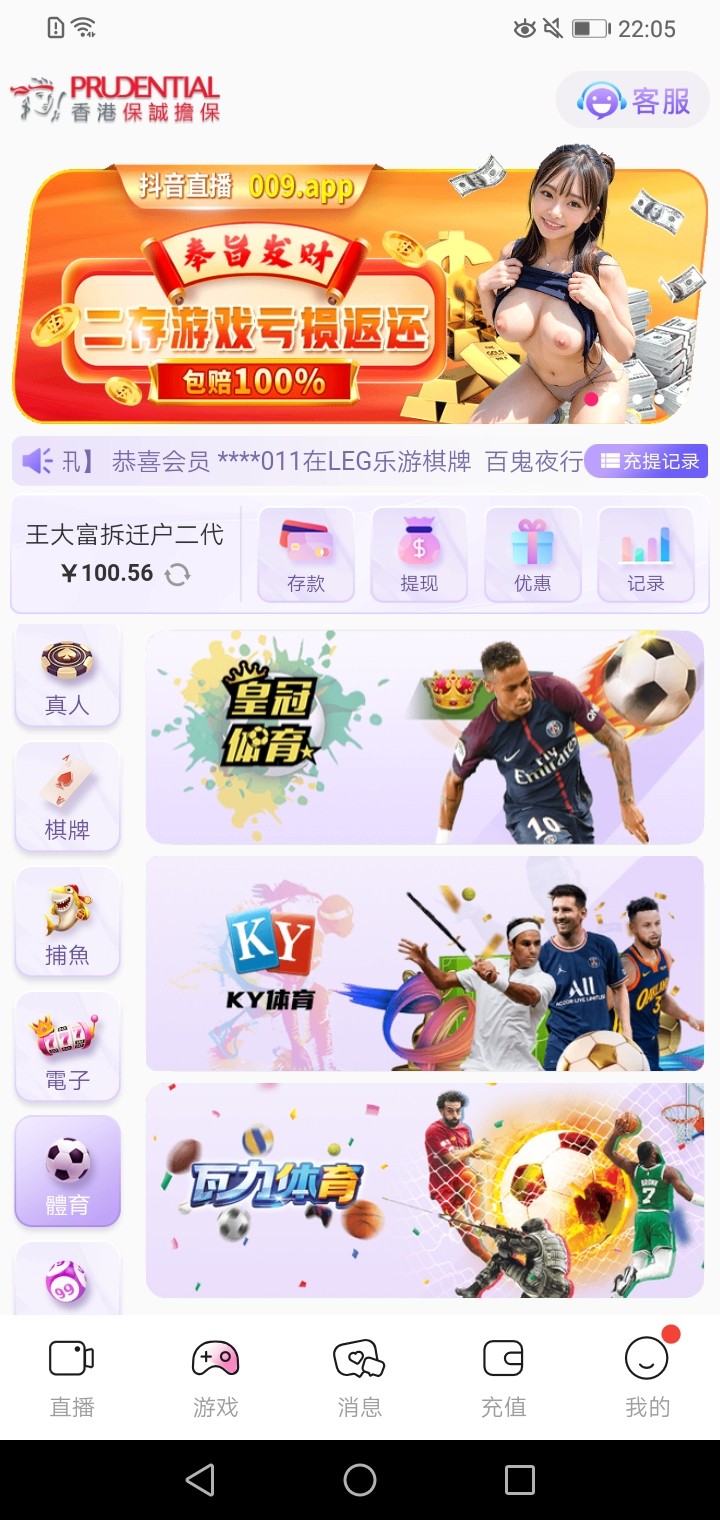View 优惠 promotions
This screenshot has height=1520, width=720.
(x=532, y=555)
